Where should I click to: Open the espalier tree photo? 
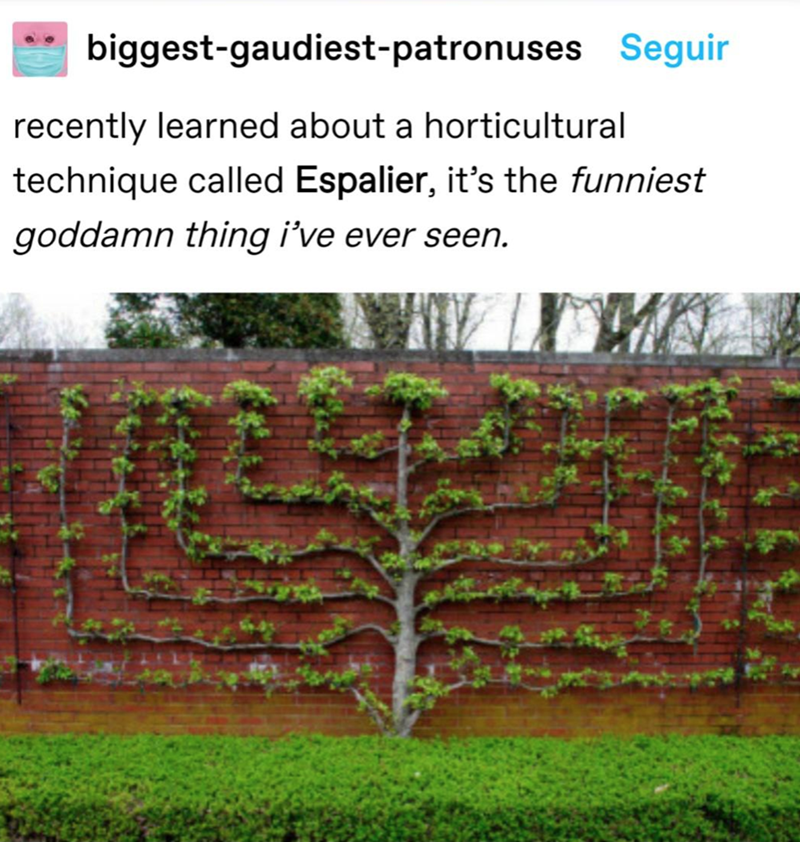tap(400, 565)
